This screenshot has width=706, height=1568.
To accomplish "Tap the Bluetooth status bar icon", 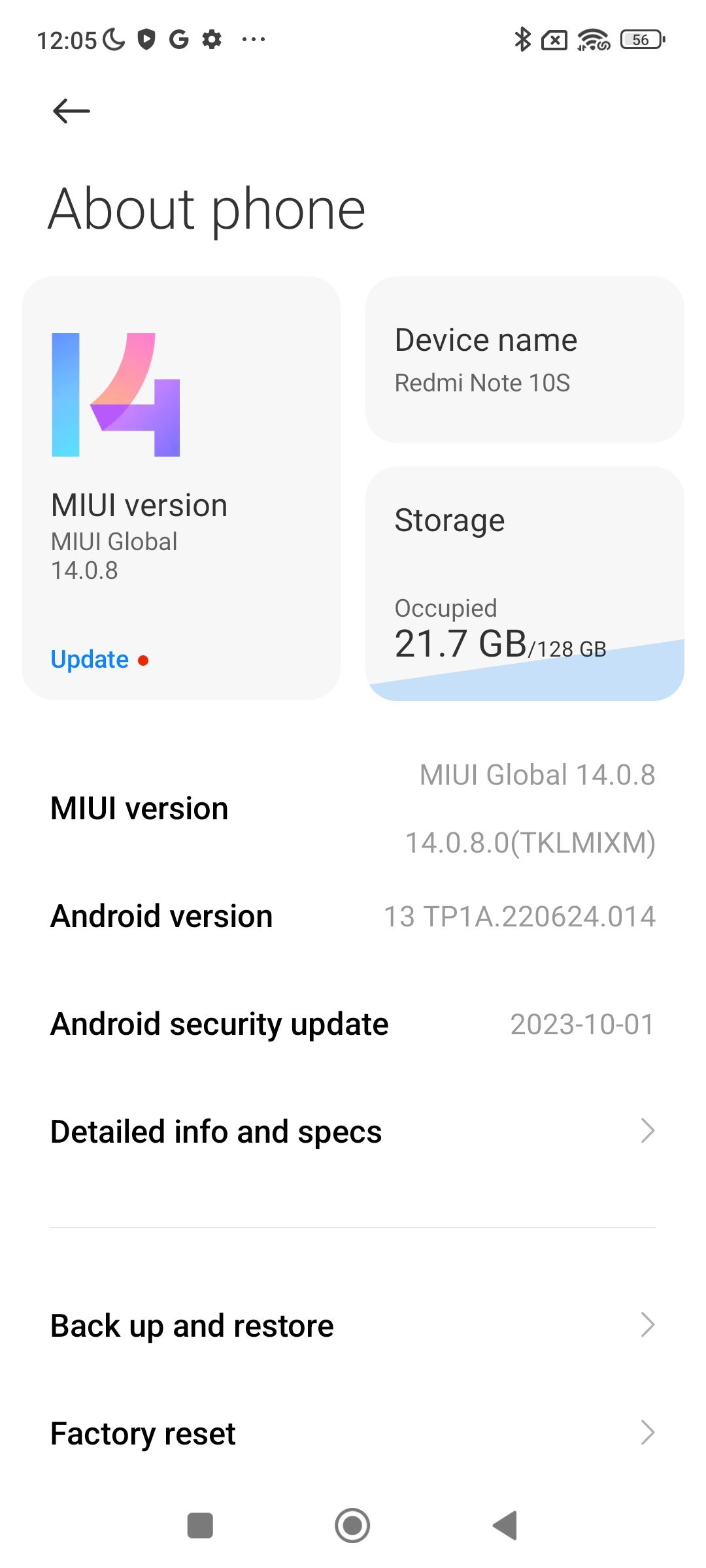I will click(522, 41).
